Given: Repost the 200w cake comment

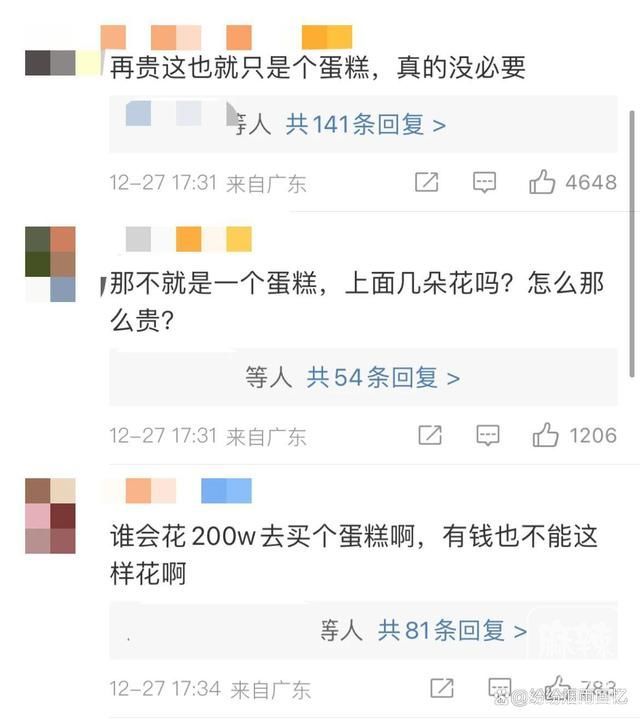Looking at the screenshot, I should click(x=441, y=688).
